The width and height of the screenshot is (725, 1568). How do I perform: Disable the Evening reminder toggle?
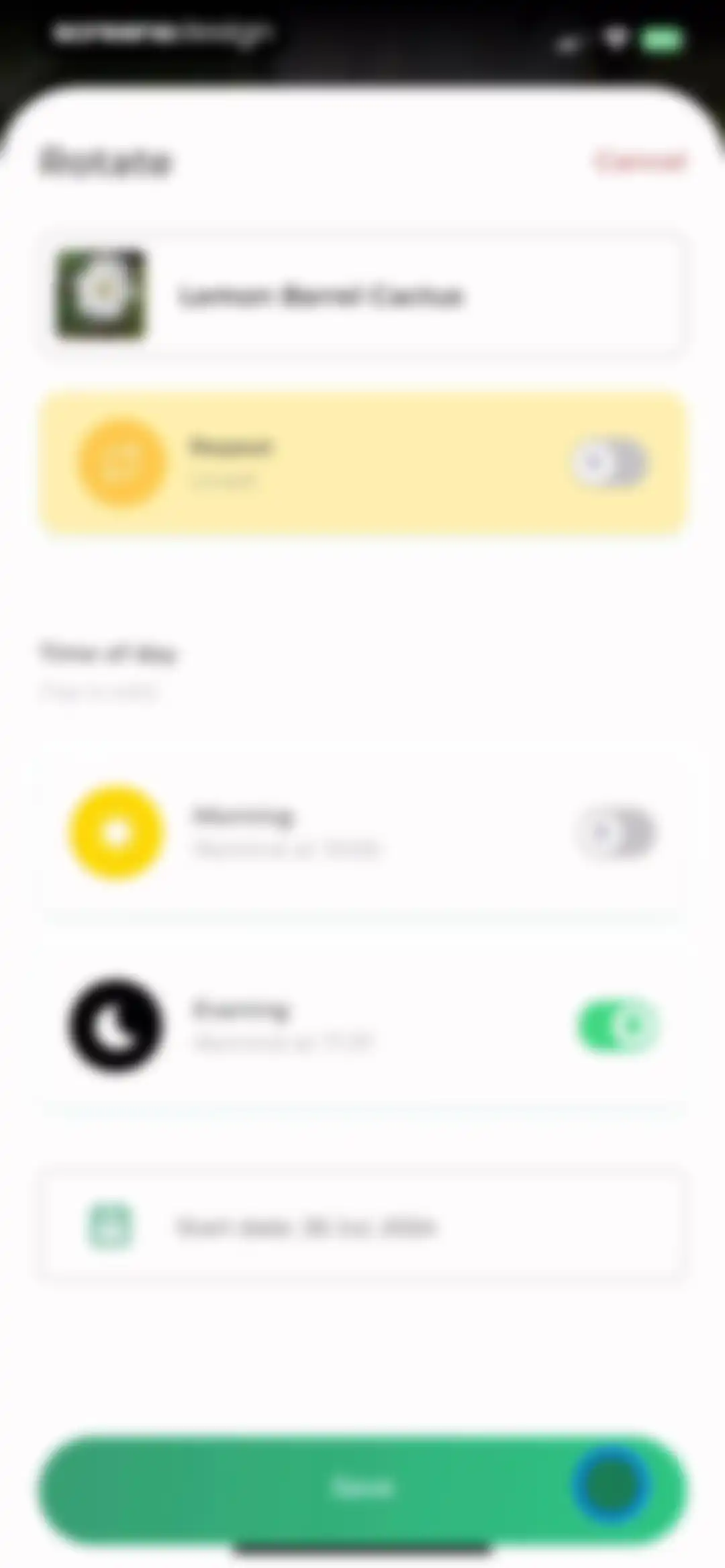(619, 1026)
